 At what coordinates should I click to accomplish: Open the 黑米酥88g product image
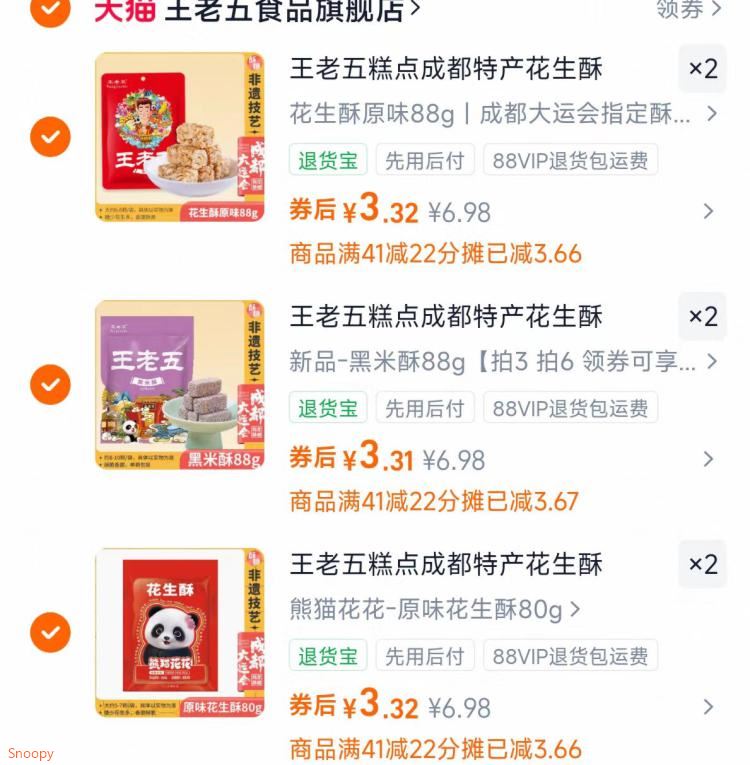(x=180, y=385)
